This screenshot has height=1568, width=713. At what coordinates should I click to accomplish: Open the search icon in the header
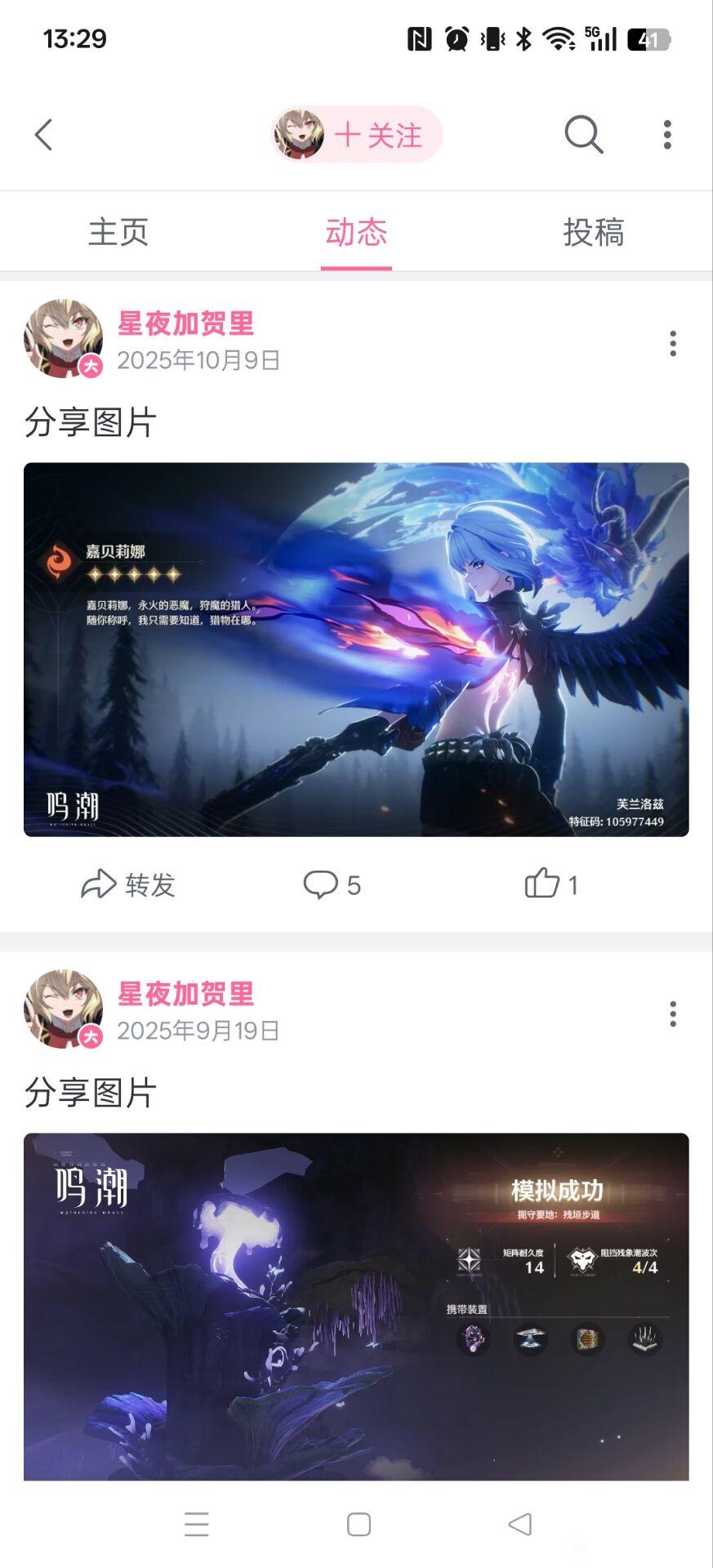[x=584, y=135]
